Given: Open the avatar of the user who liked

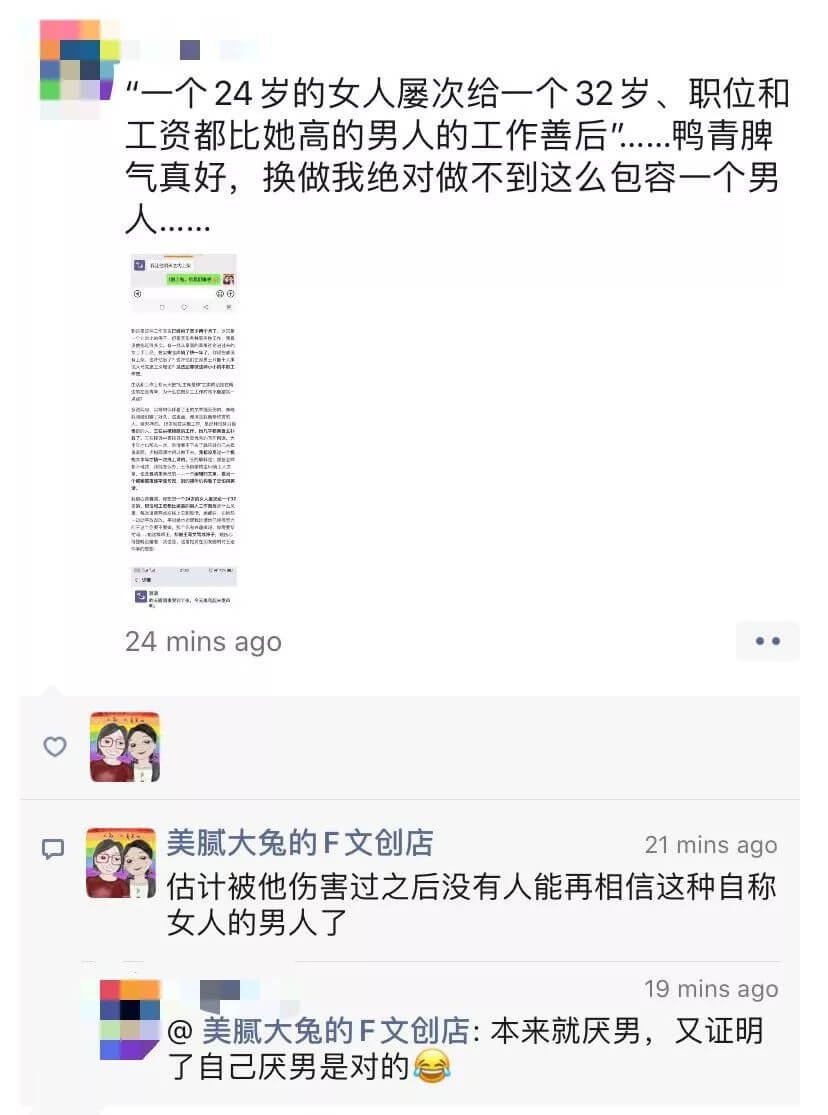Looking at the screenshot, I should pyautogui.click(x=125, y=747).
